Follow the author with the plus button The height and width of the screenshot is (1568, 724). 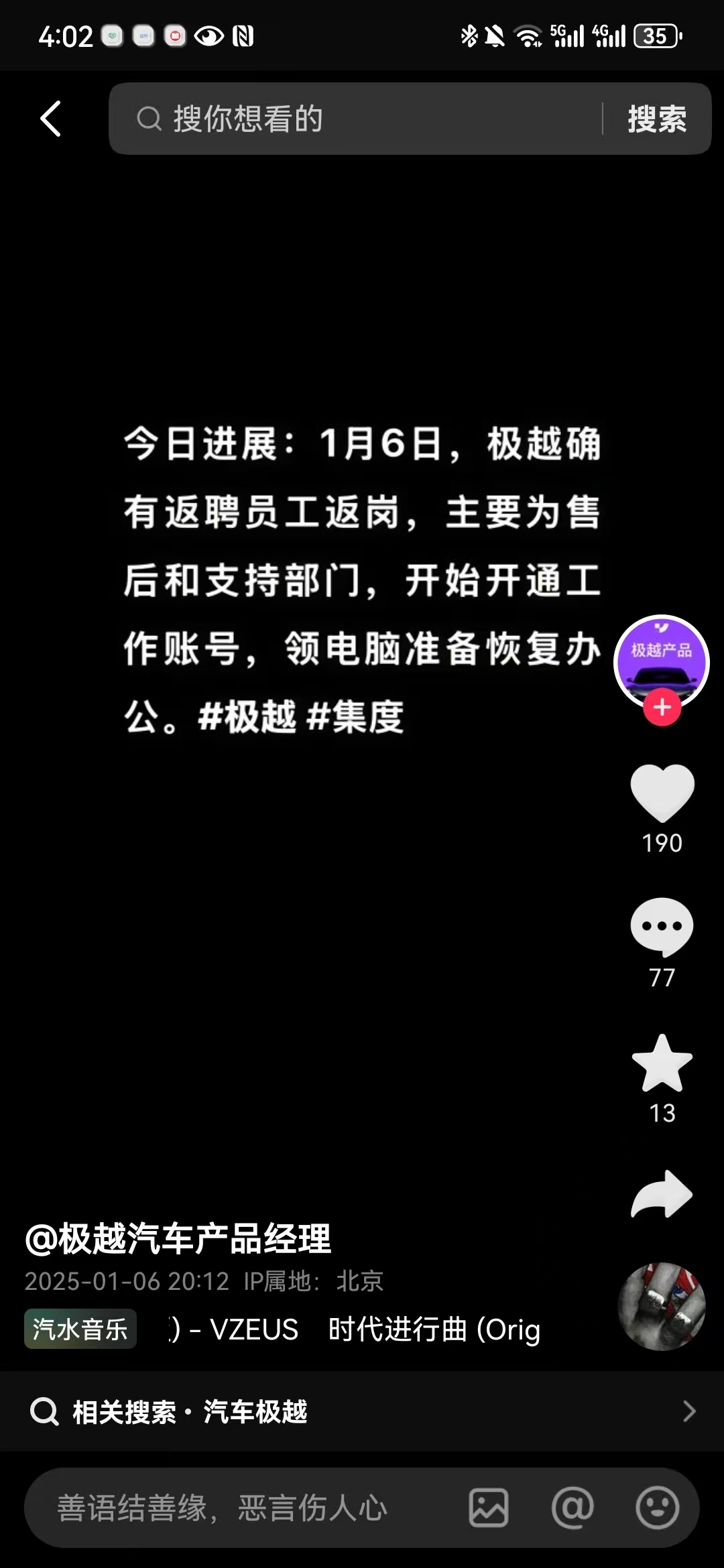tap(662, 708)
